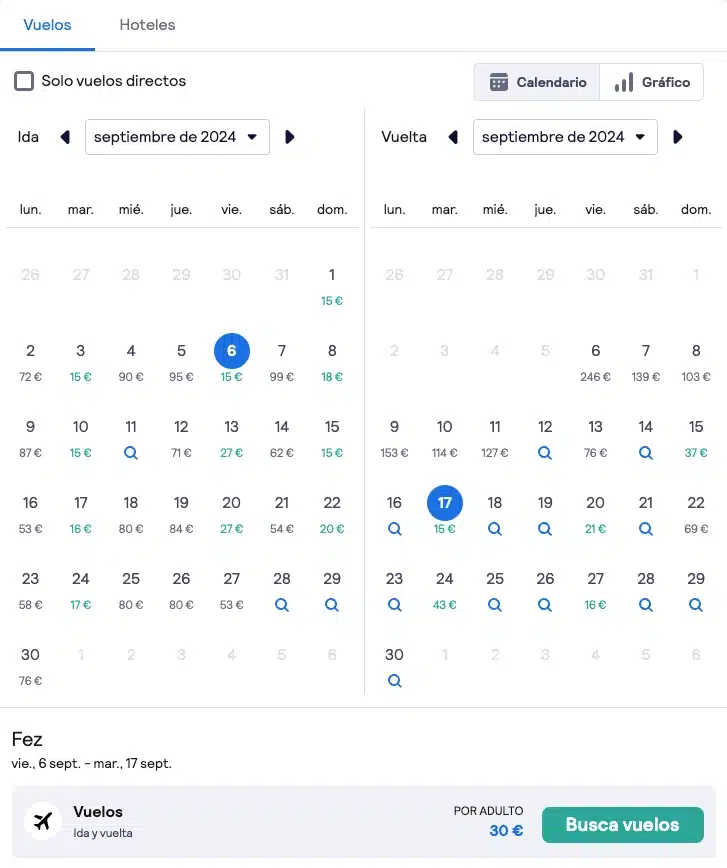Switch to the Hoteles tab
Screen dimensions: 727x868
tap(147, 25)
